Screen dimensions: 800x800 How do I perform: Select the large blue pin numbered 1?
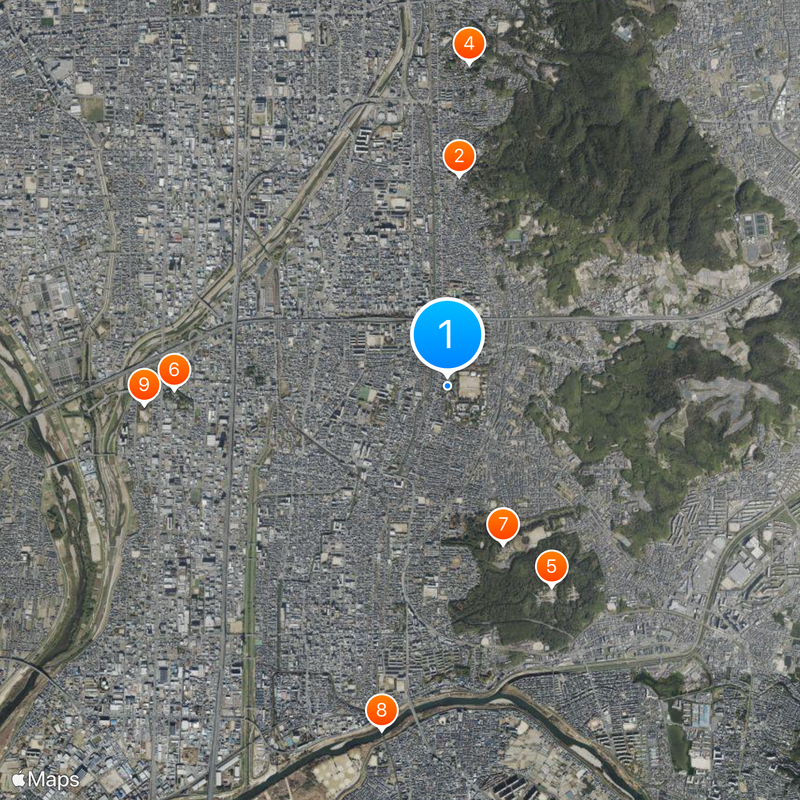pos(447,334)
